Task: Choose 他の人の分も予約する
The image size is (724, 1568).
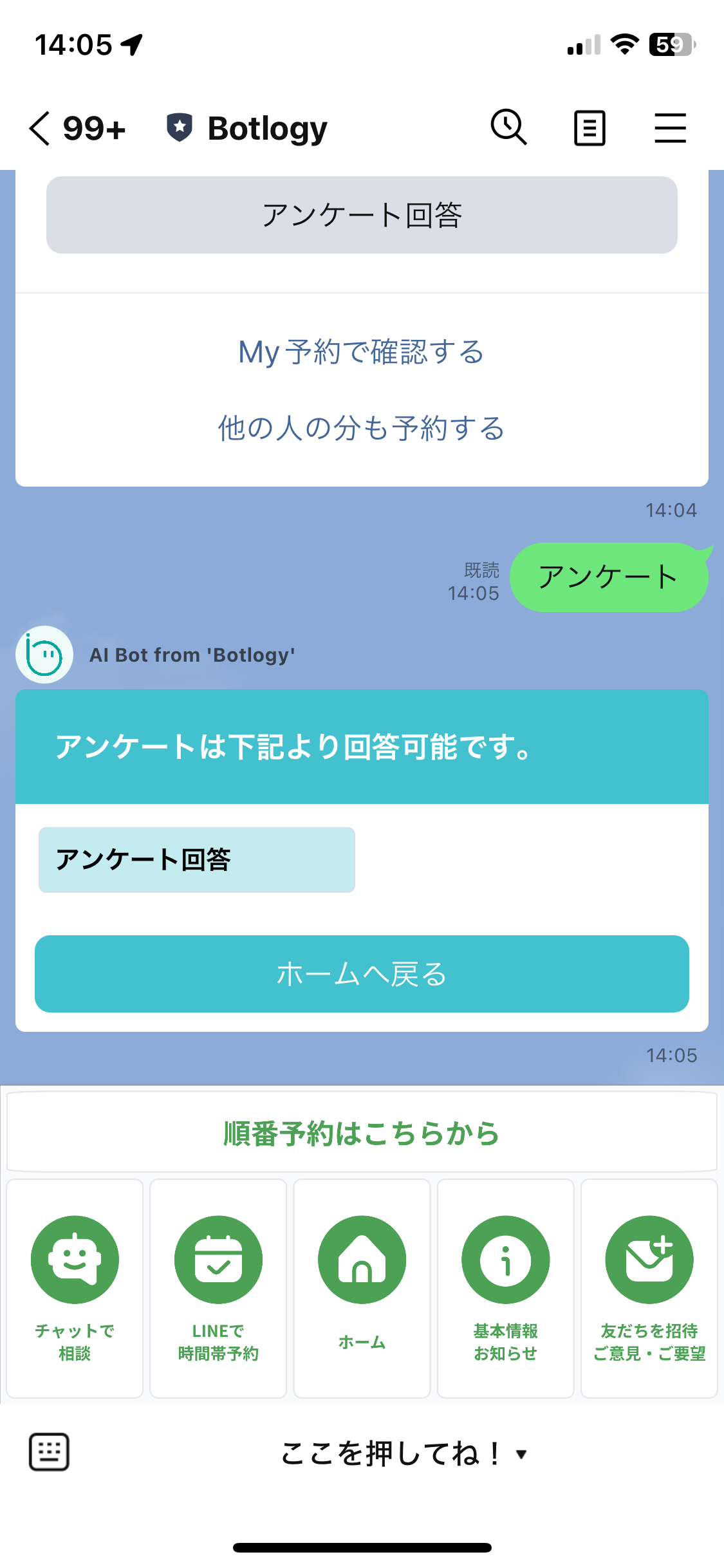Action: tap(362, 429)
